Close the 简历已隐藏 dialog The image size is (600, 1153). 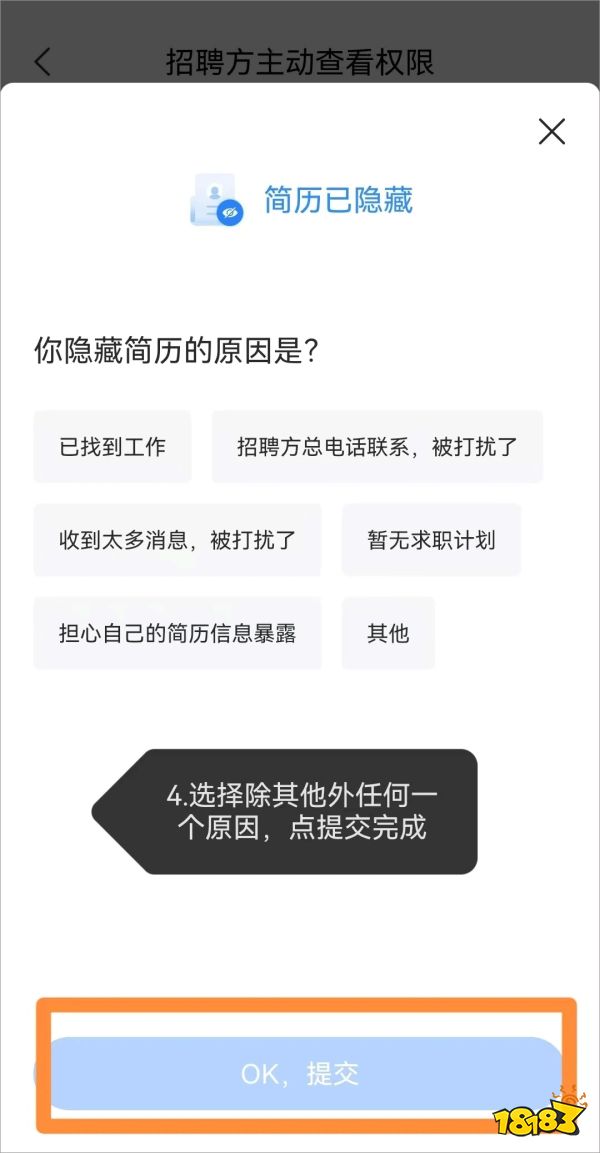[x=551, y=131]
